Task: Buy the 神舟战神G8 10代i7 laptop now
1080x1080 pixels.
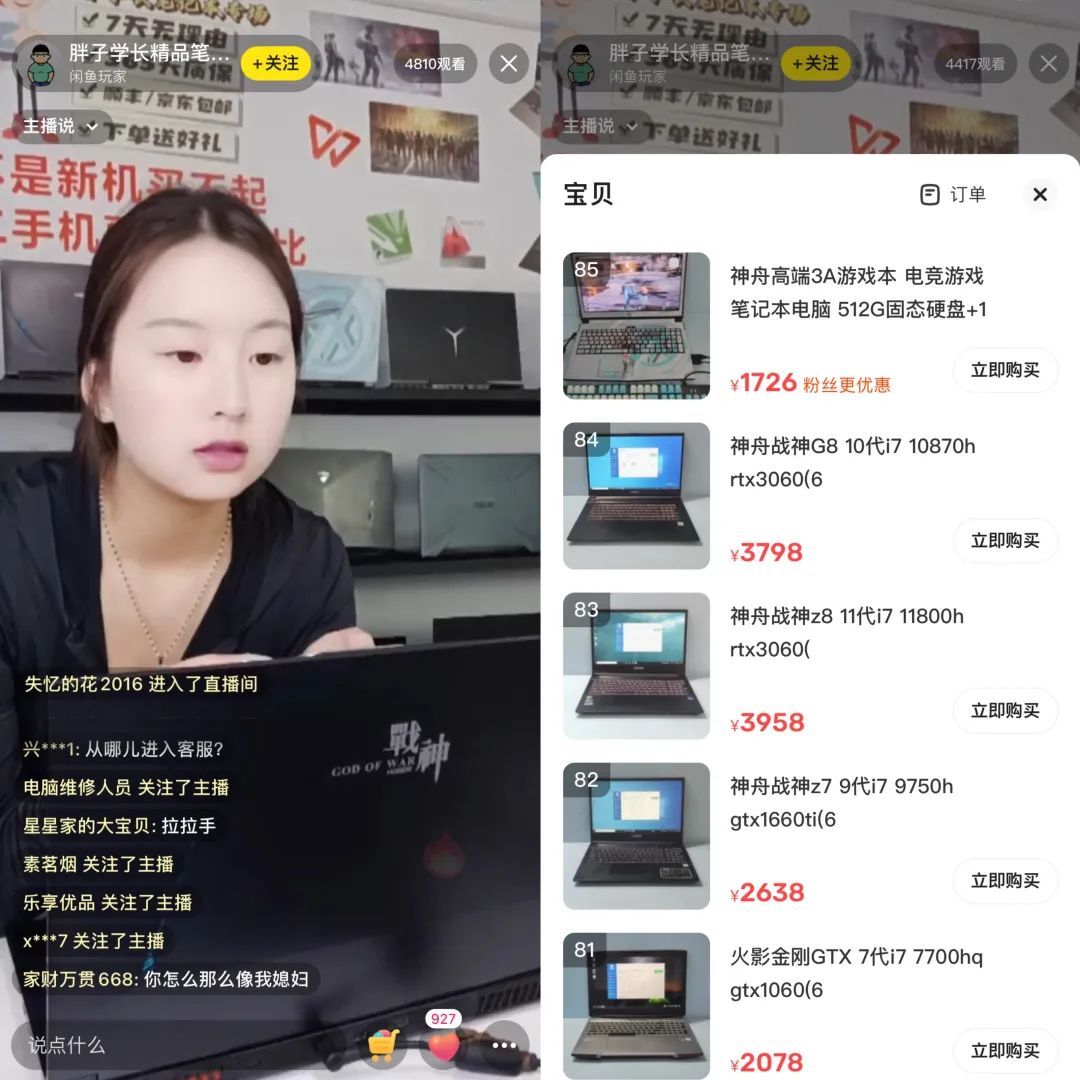Action: pyautogui.click(x=1005, y=540)
